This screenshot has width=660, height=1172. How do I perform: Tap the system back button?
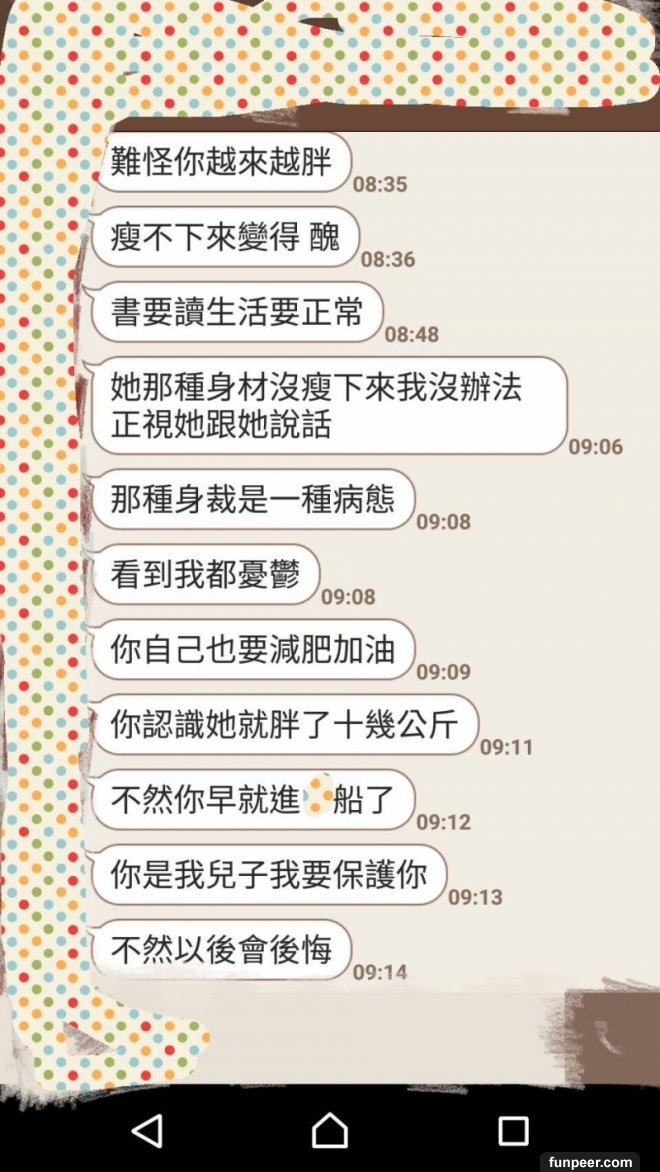148,1130
